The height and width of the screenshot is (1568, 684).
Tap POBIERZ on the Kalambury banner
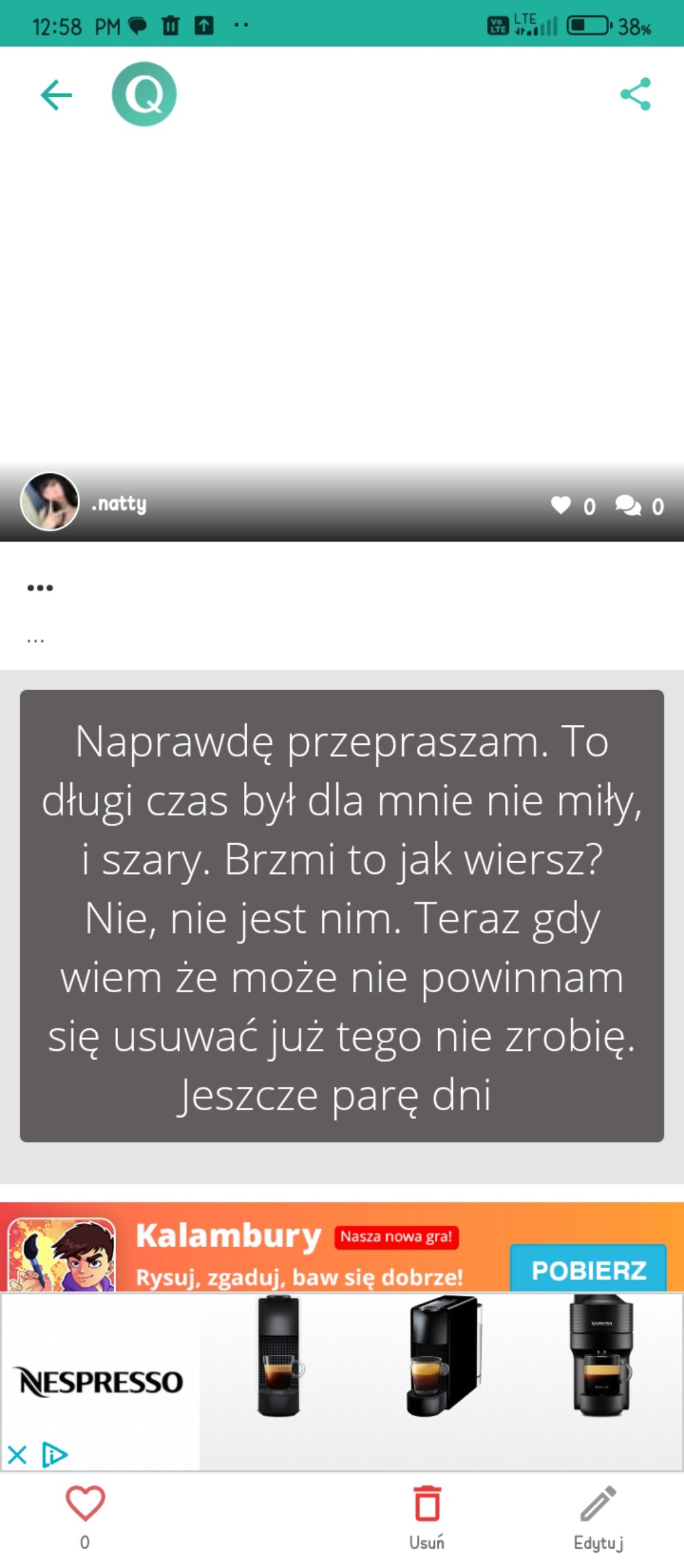588,1270
